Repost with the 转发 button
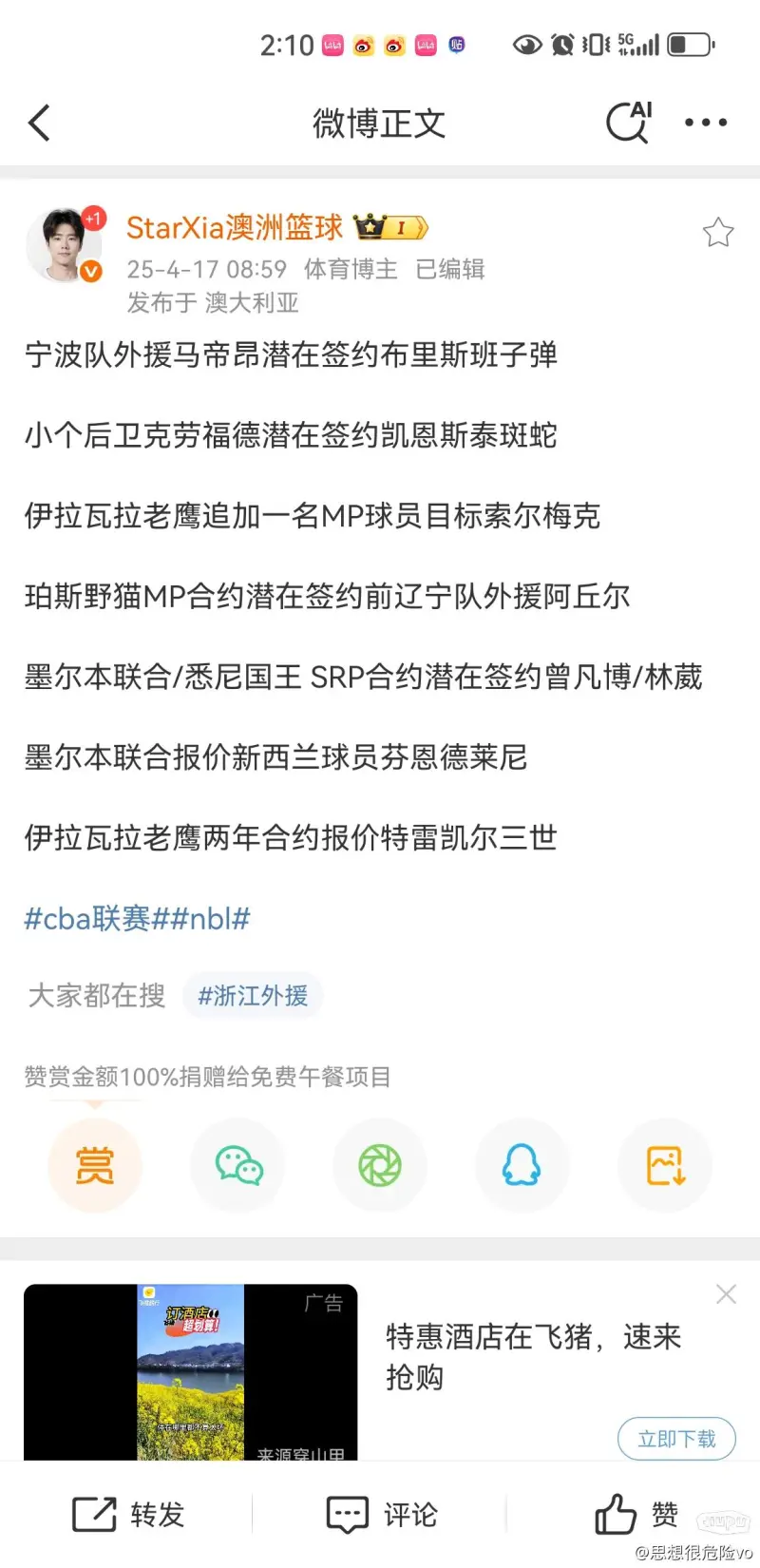The width and height of the screenshot is (760, 1568). (x=128, y=1514)
